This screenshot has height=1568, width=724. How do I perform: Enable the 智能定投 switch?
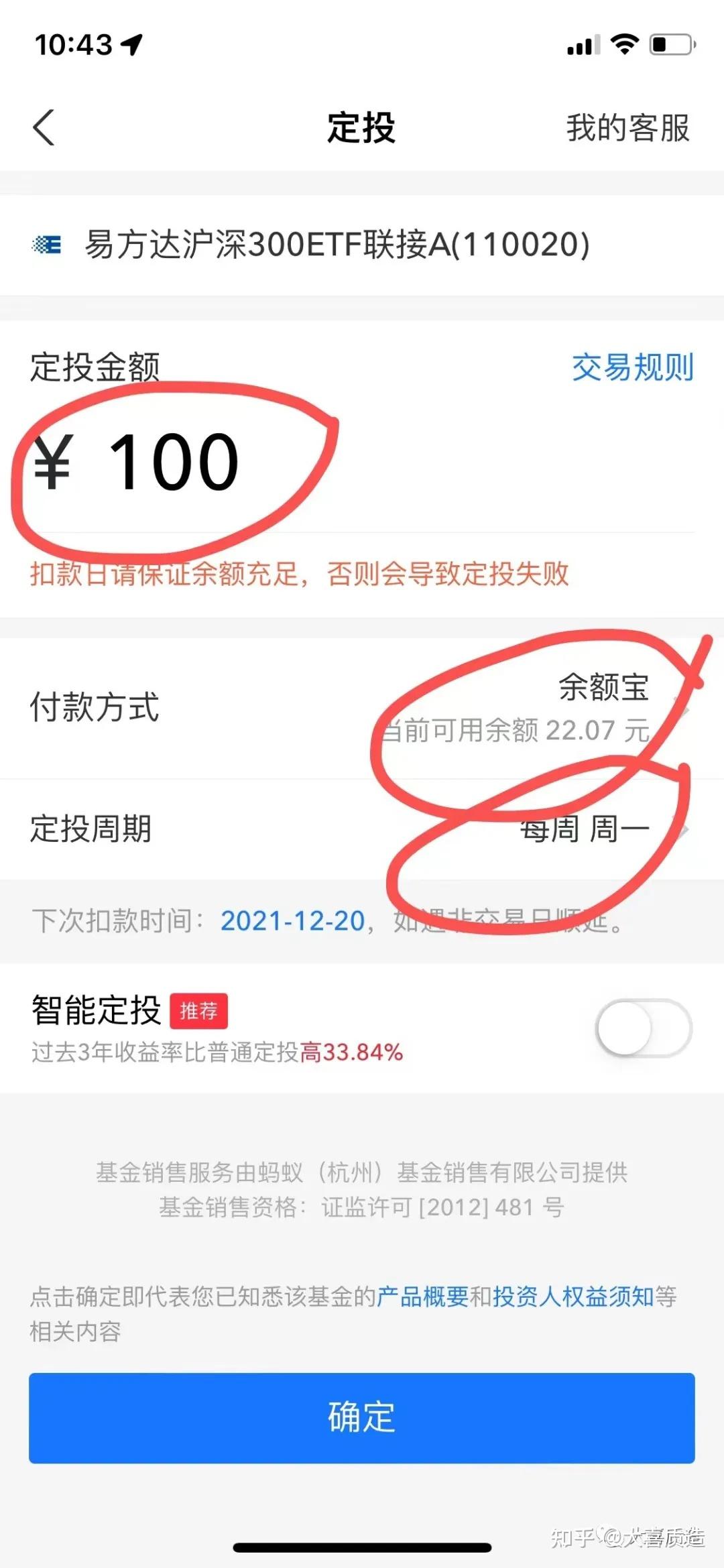tap(644, 1028)
